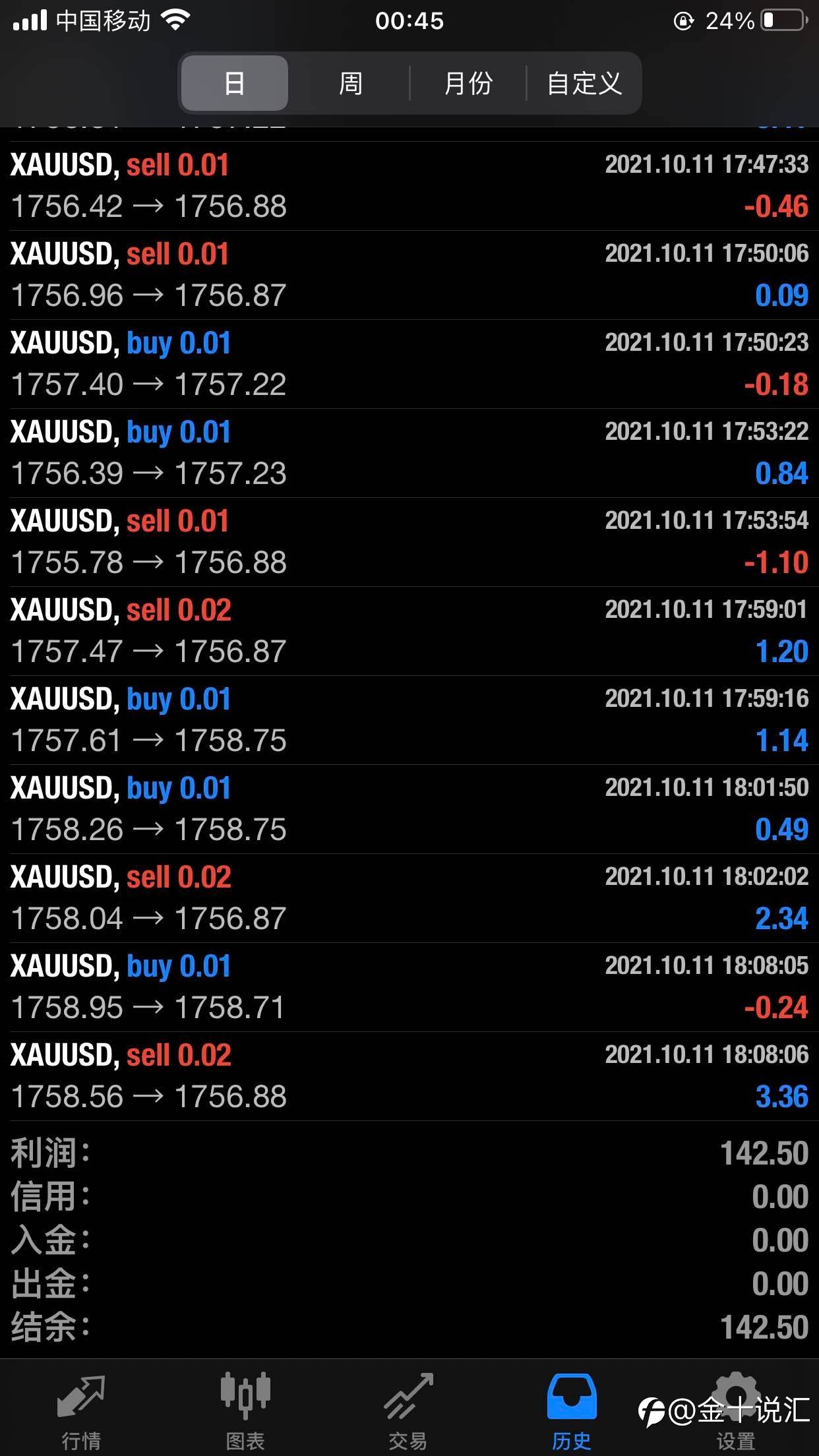
Task: Open the sell trade with 3.36 profit
Action: click(409, 1076)
